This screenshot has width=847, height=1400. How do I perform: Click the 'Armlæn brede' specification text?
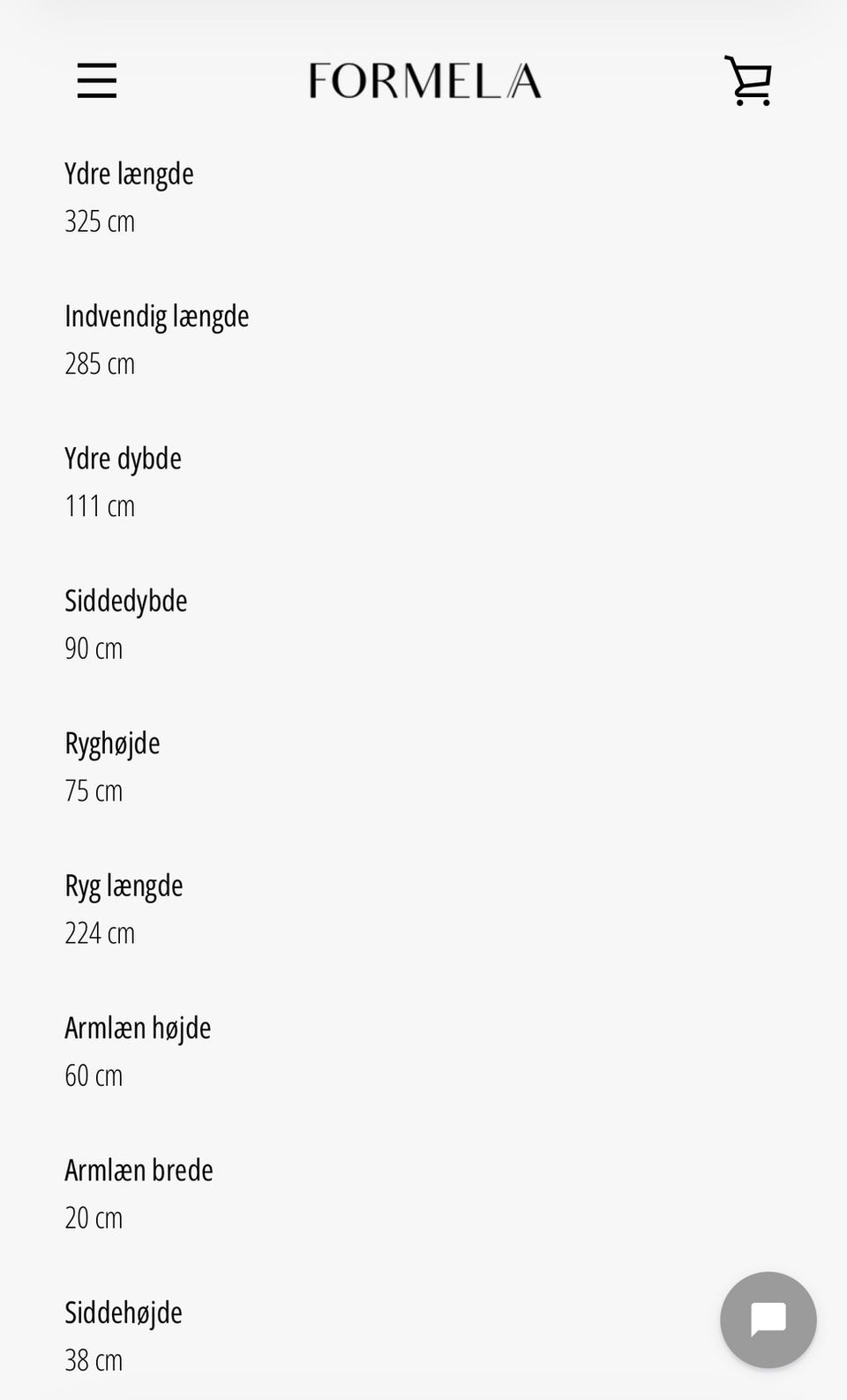(139, 1171)
